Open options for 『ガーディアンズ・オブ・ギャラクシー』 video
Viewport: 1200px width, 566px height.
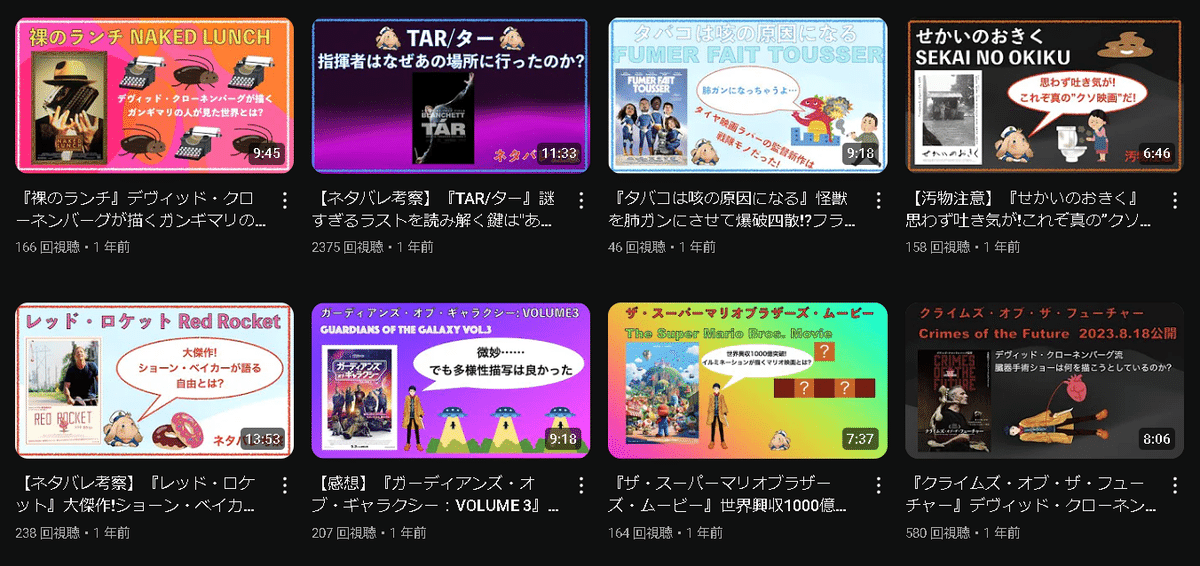[x=582, y=485]
